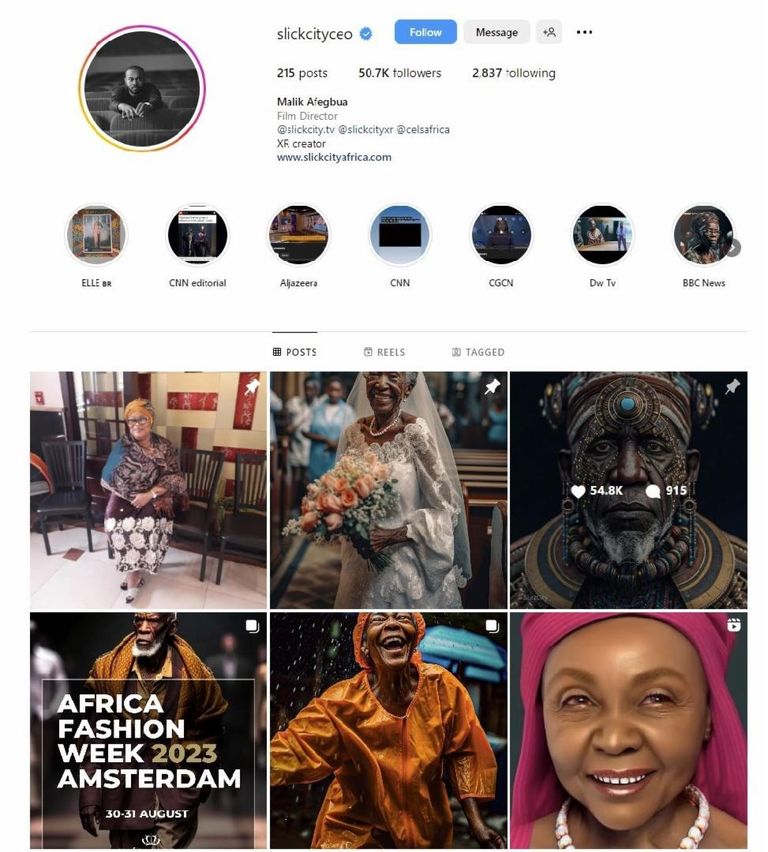Open the Dw Tv story highlight
The height and width of the screenshot is (852, 768).
(x=602, y=236)
